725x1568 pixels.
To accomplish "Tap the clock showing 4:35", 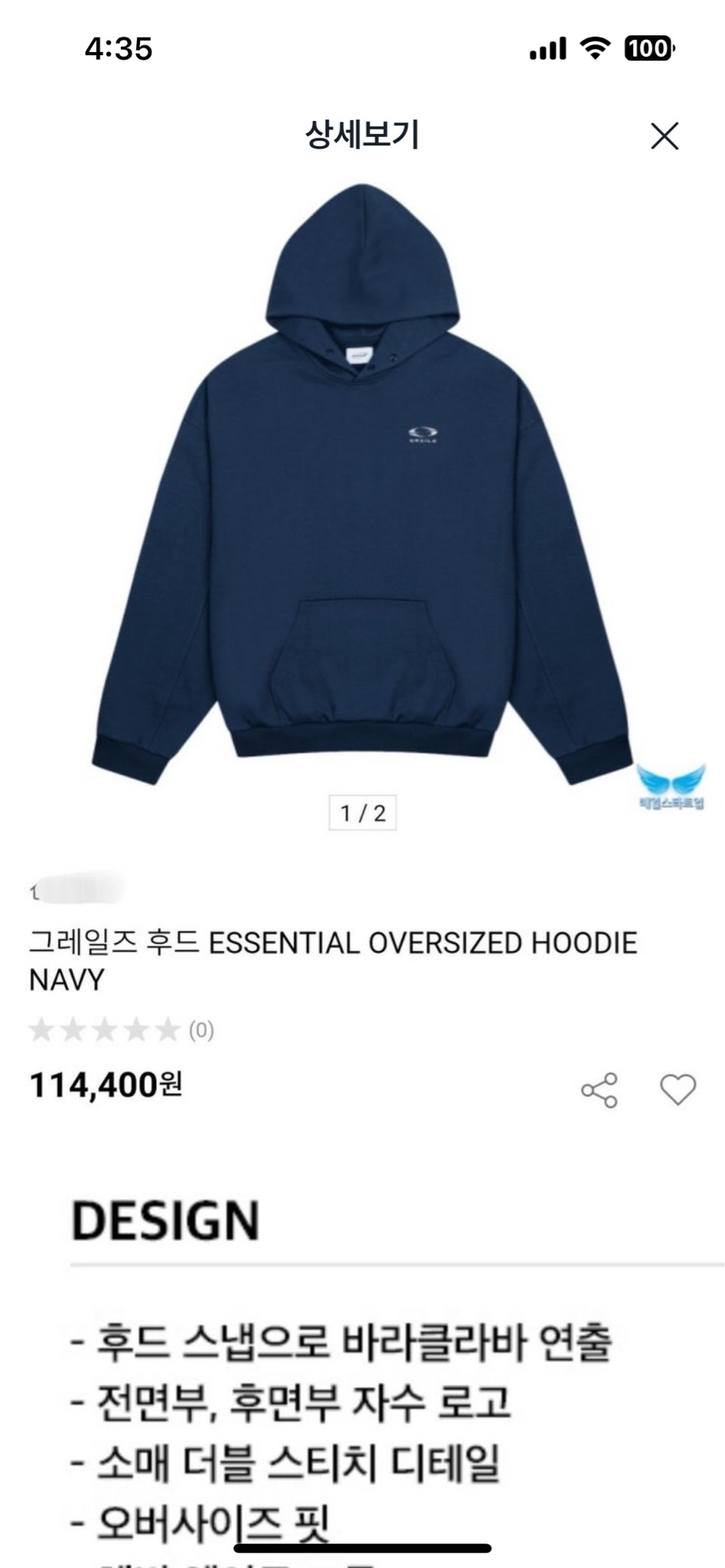I will click(116, 47).
